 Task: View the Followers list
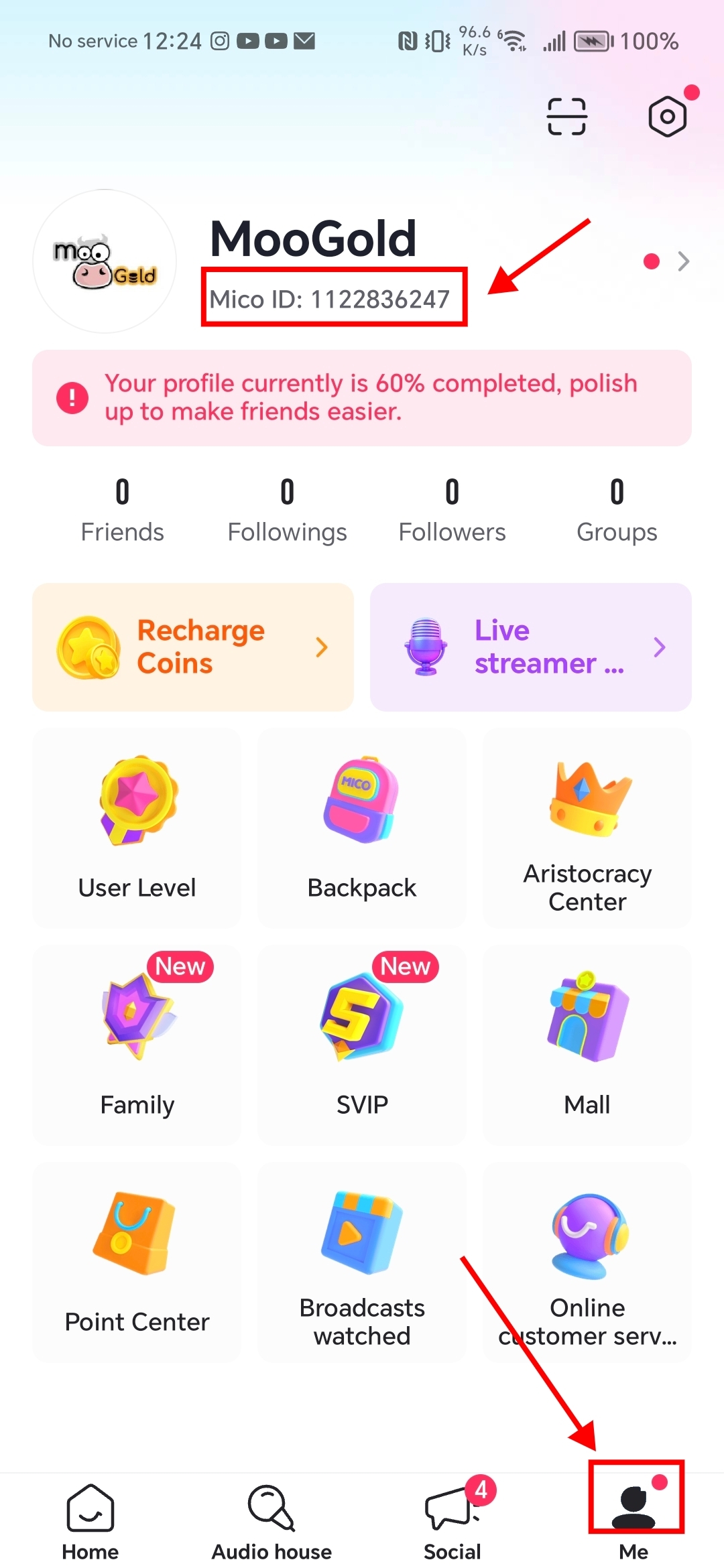tap(452, 511)
